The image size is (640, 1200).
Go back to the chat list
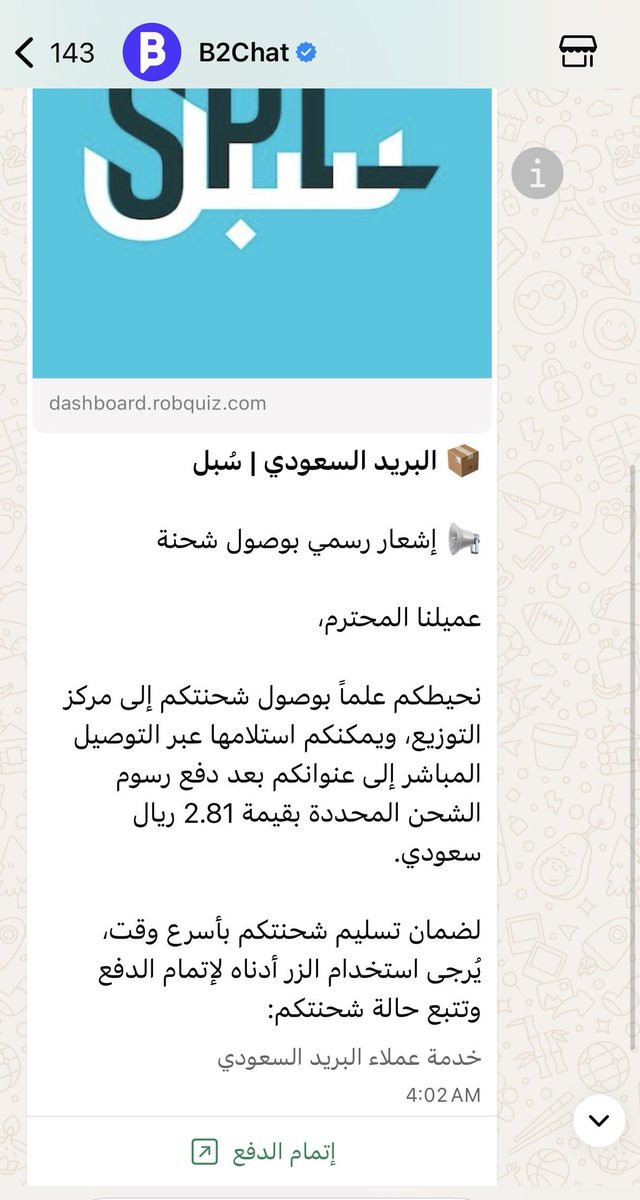pyautogui.click(x=56, y=52)
